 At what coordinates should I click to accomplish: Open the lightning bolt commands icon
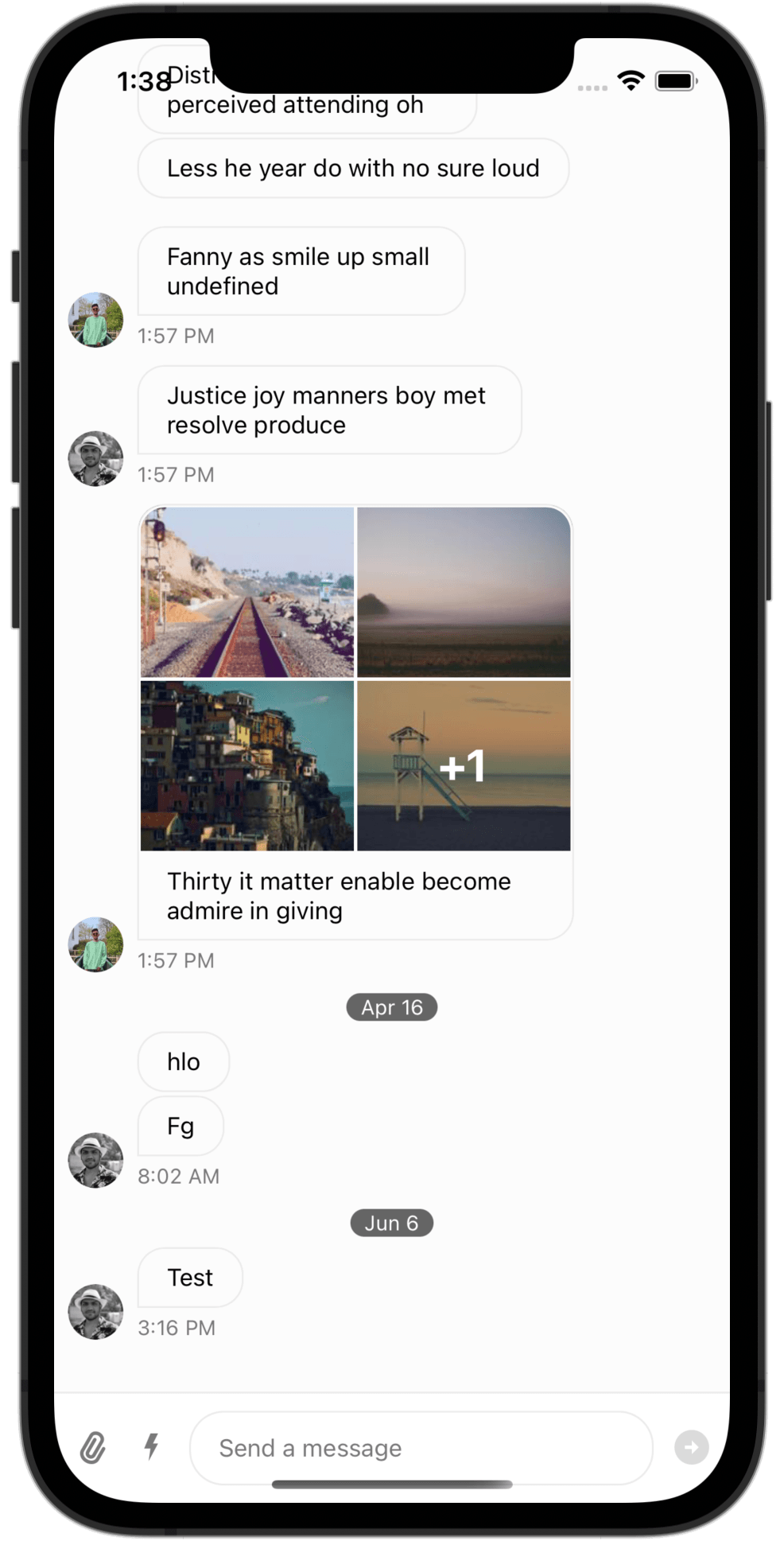151,1446
